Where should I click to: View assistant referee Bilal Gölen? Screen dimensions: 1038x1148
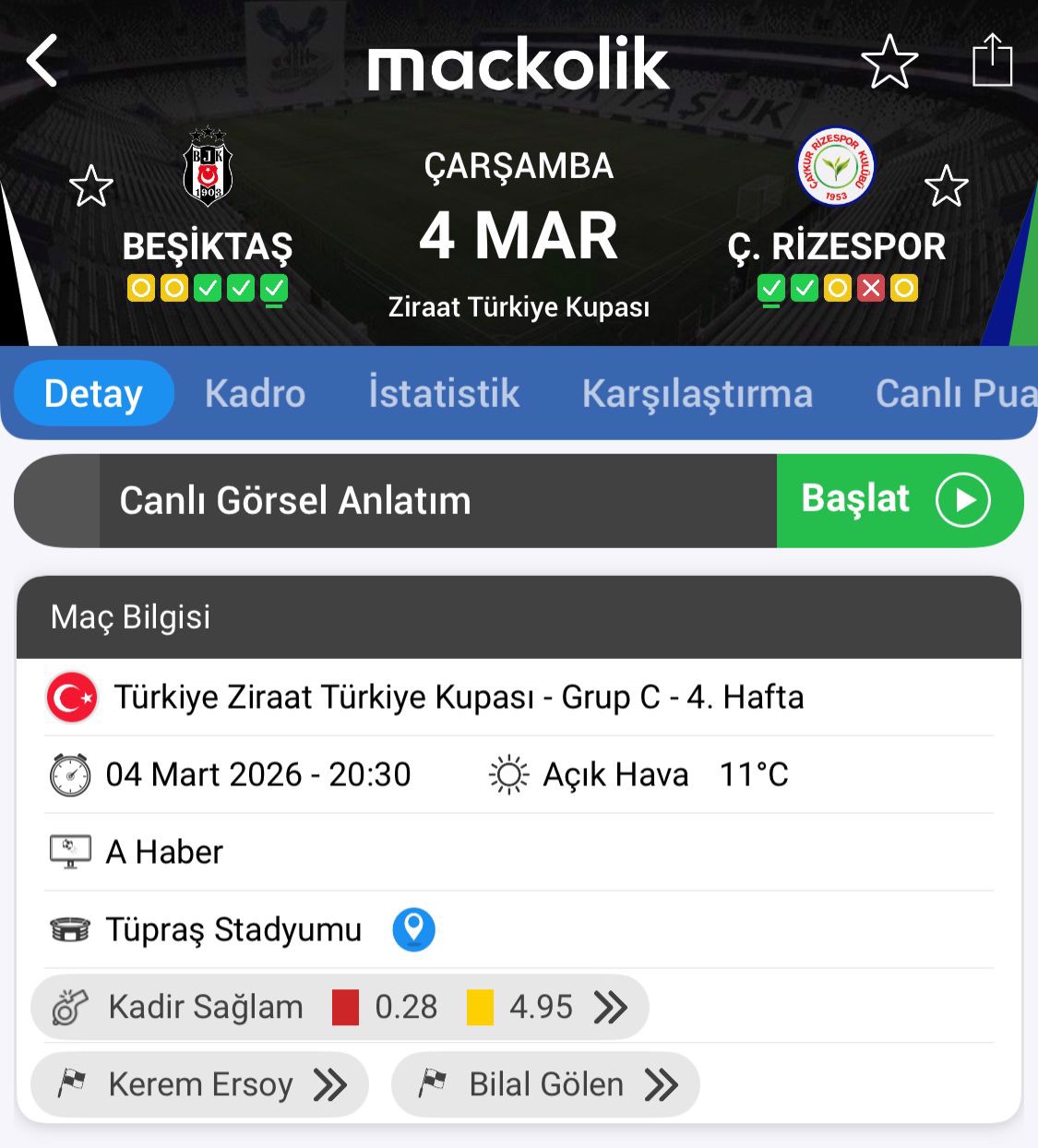545,1084
